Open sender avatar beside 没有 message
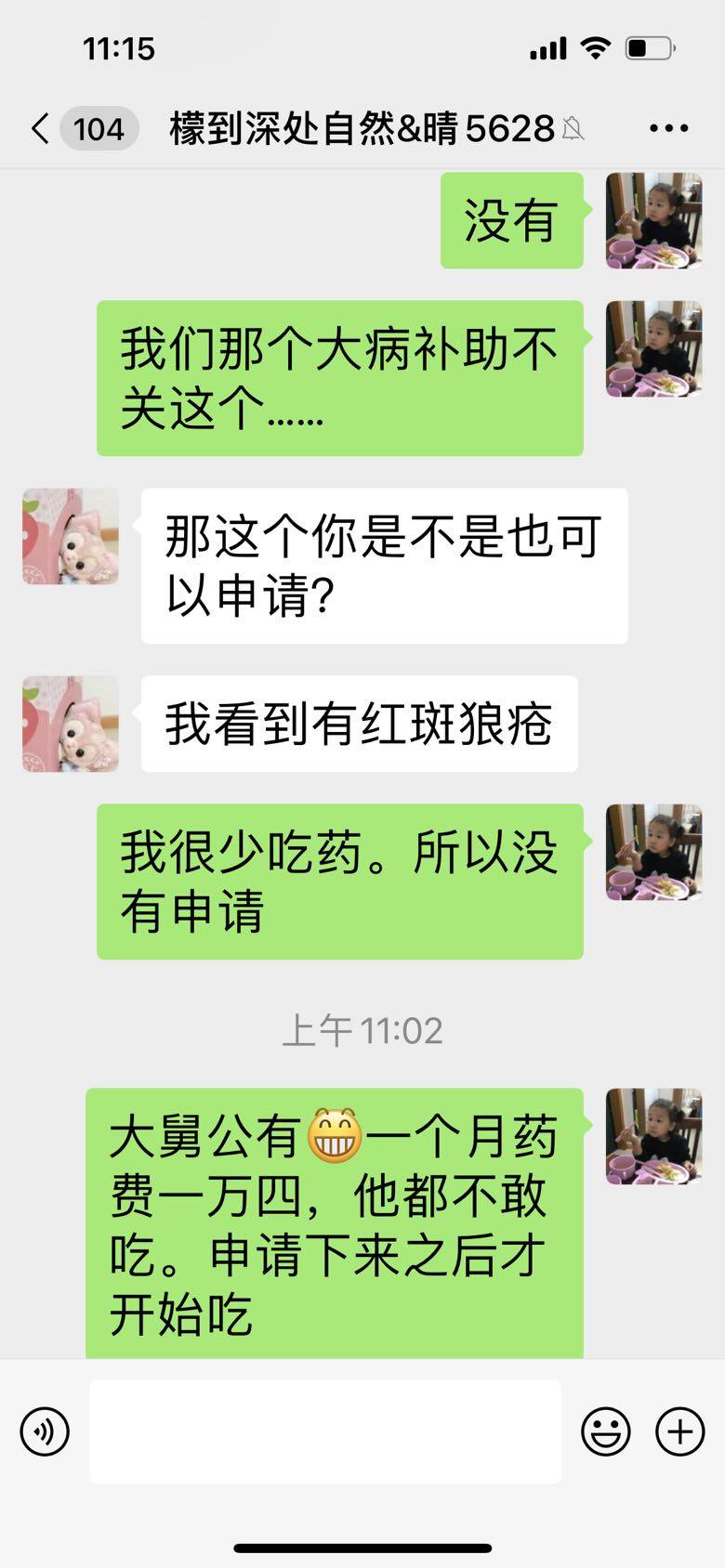 point(653,221)
